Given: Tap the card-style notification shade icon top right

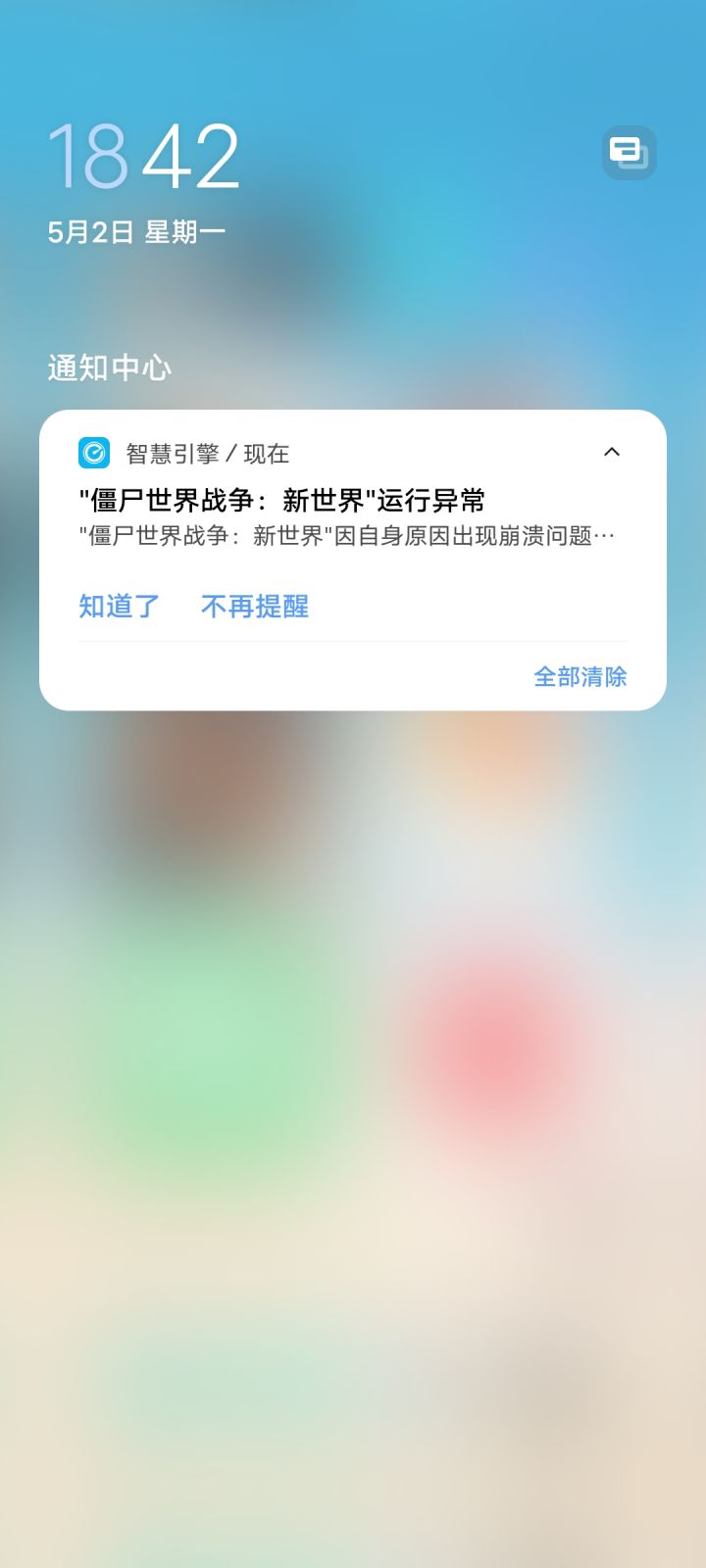Looking at the screenshot, I should 629,154.
